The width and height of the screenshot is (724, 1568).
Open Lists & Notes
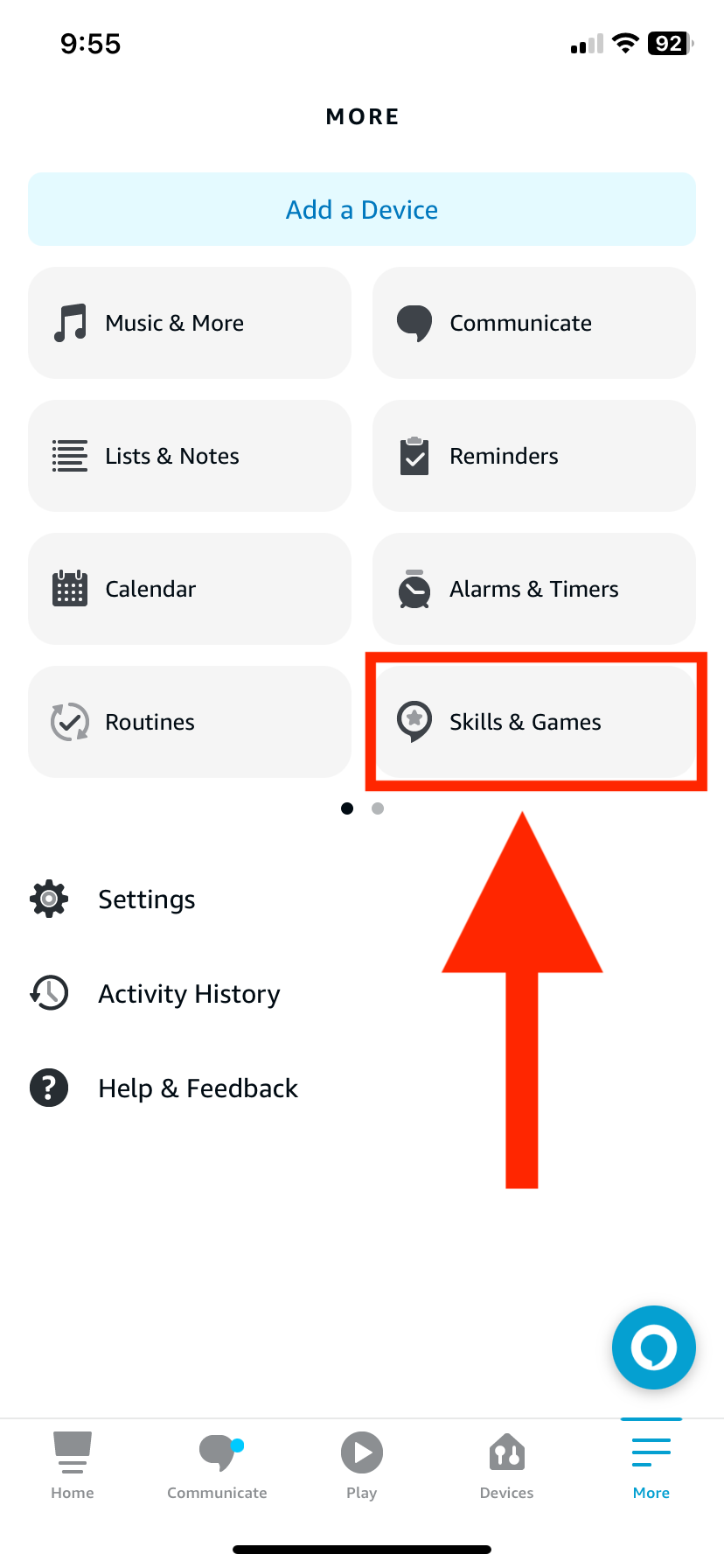click(190, 456)
